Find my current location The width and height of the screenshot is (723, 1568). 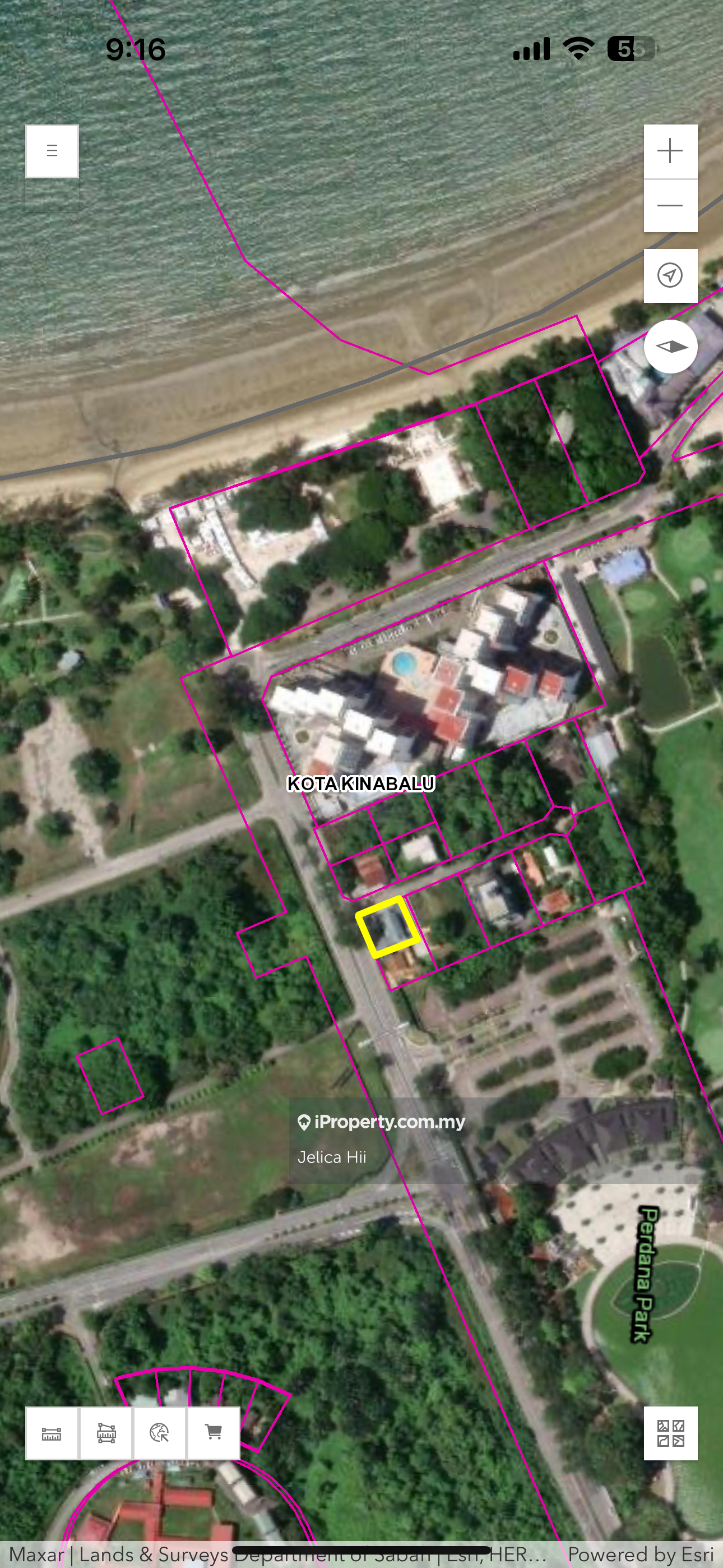[670, 275]
